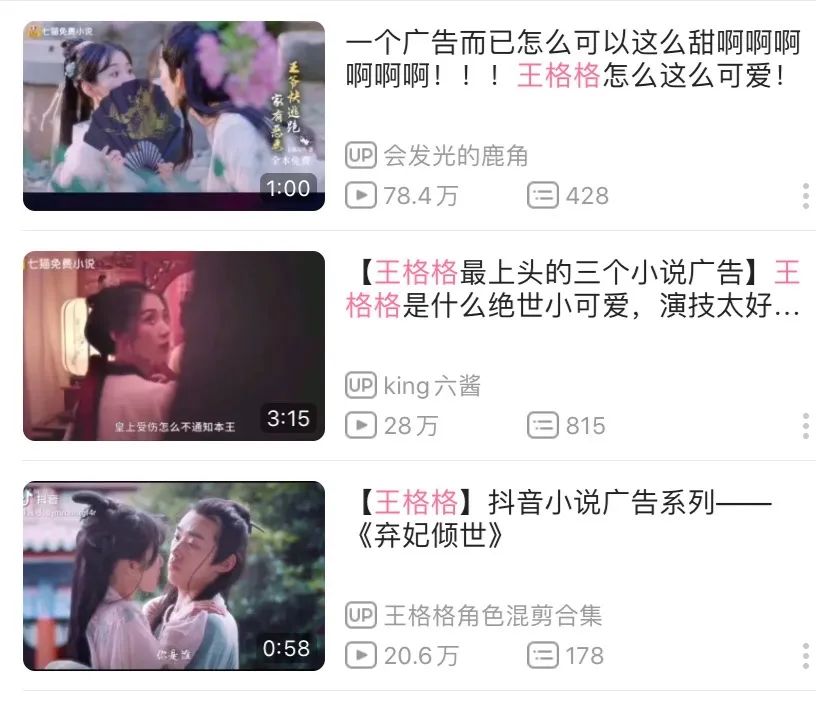The width and height of the screenshot is (816, 705).
Task: Play the 0:58 弃妃倾世 video thumbnail
Action: click(x=174, y=576)
